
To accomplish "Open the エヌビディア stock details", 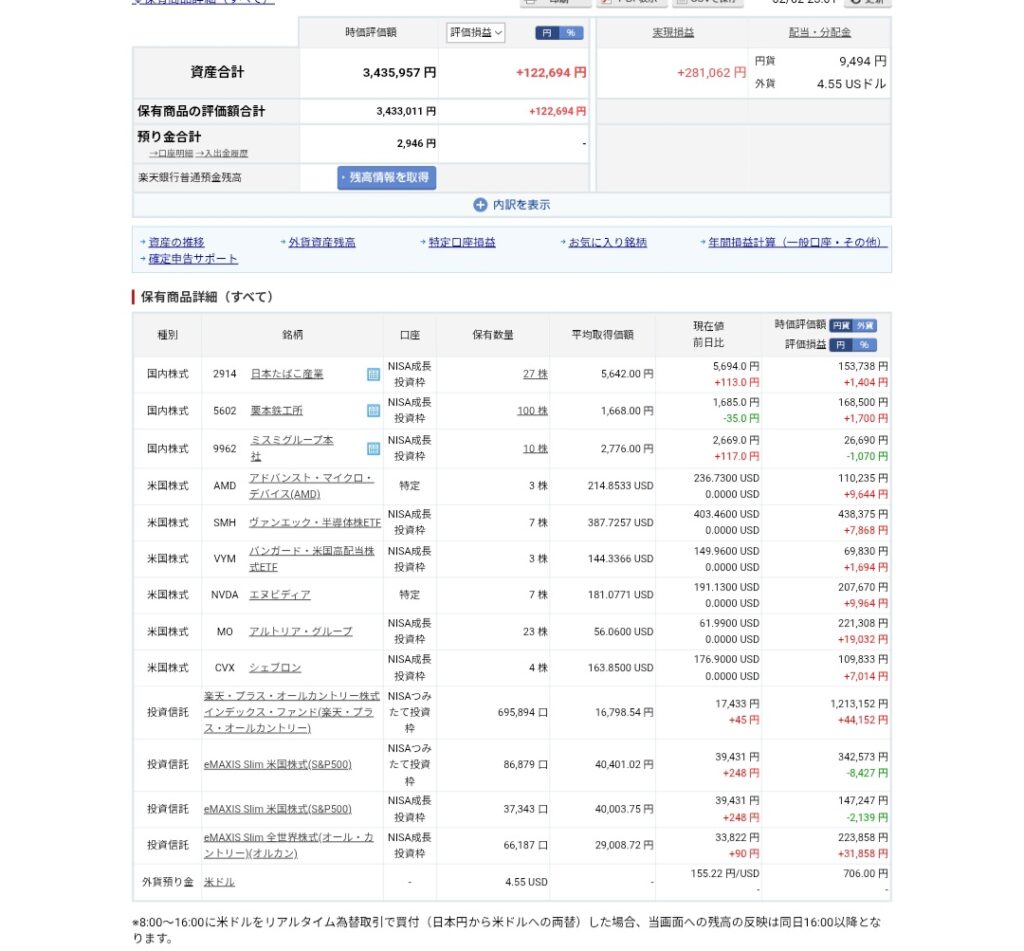I will point(279,595).
